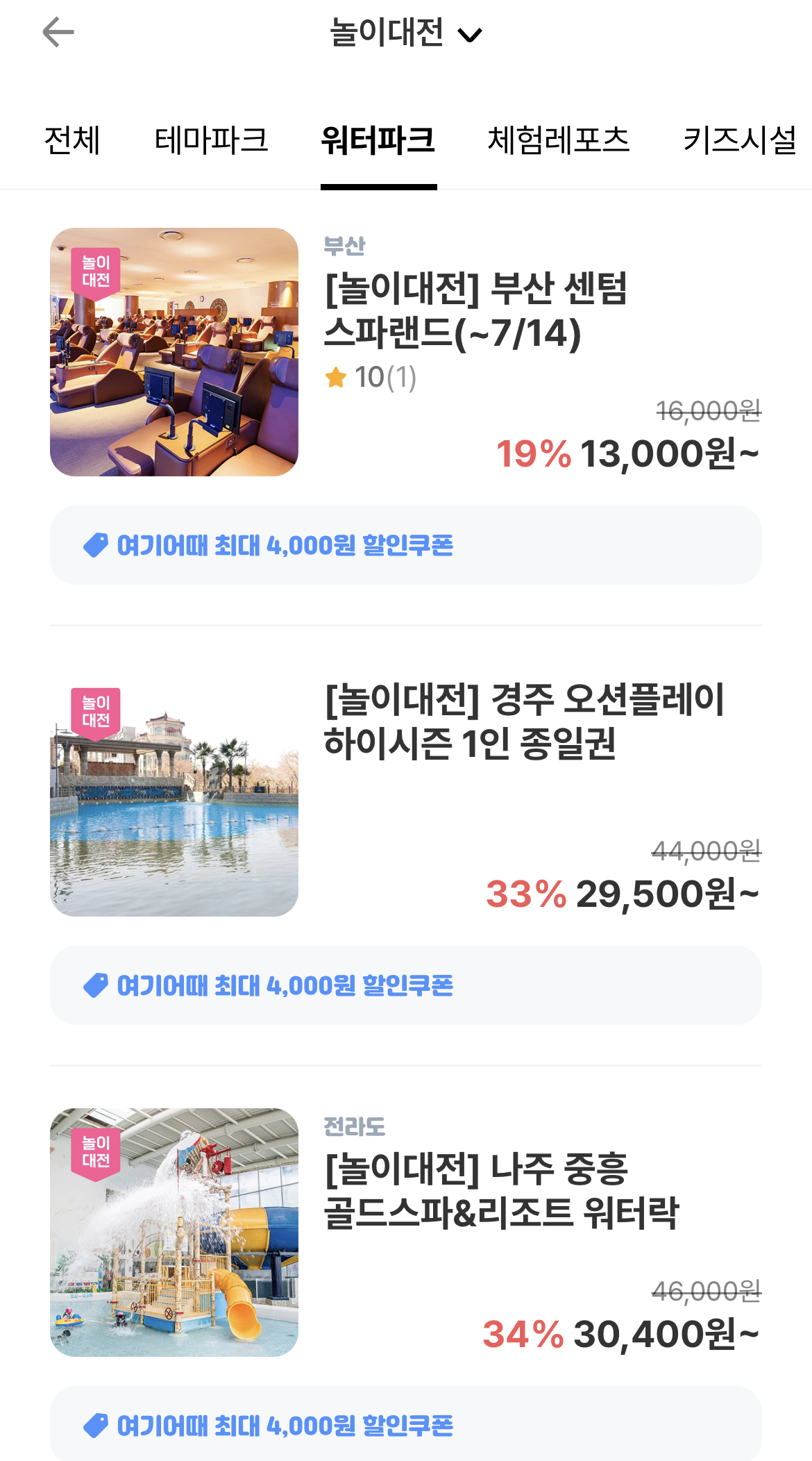Open the 키즈시설 tab
This screenshot has width=812, height=1461.
coord(740,141)
